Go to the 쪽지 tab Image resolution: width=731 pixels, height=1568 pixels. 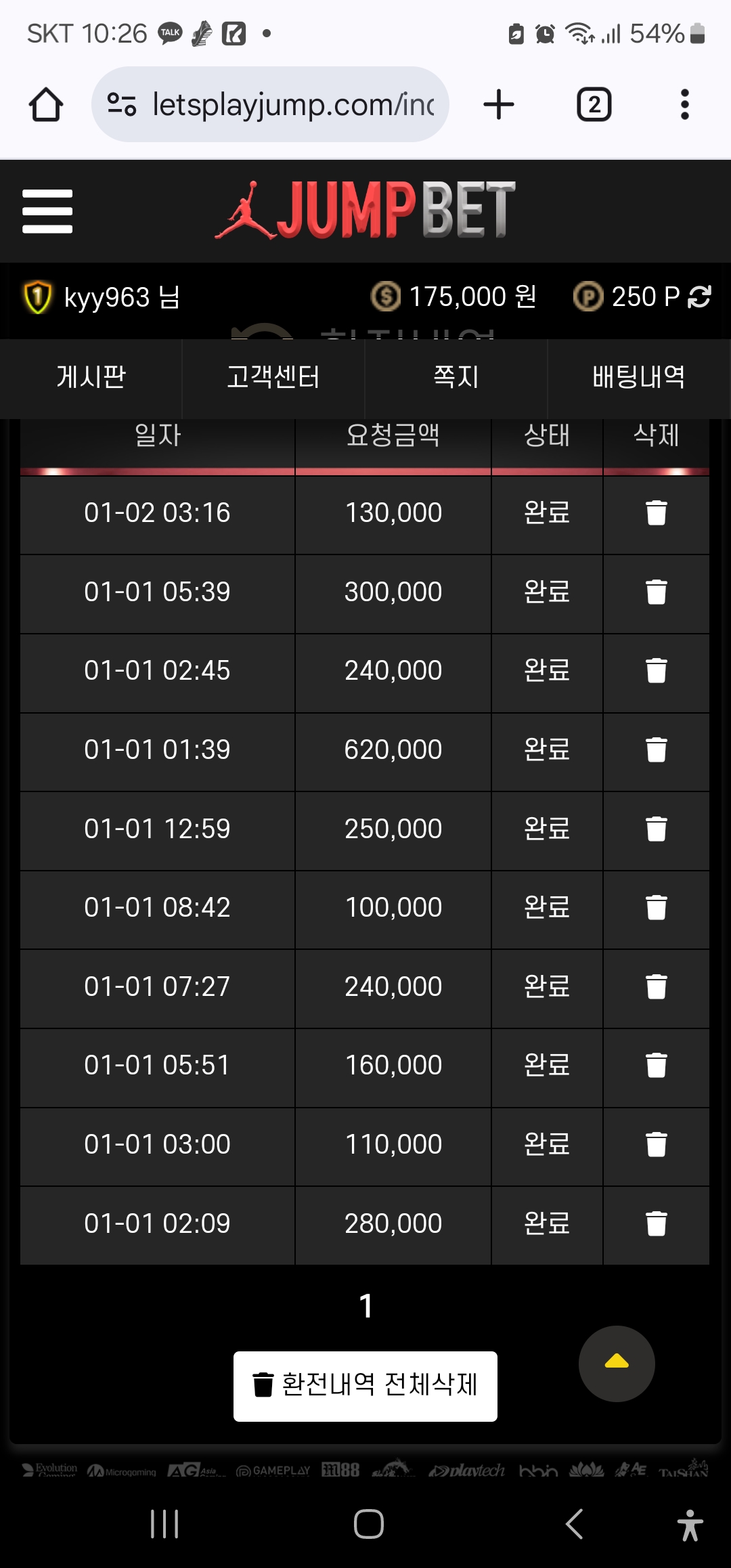(456, 377)
